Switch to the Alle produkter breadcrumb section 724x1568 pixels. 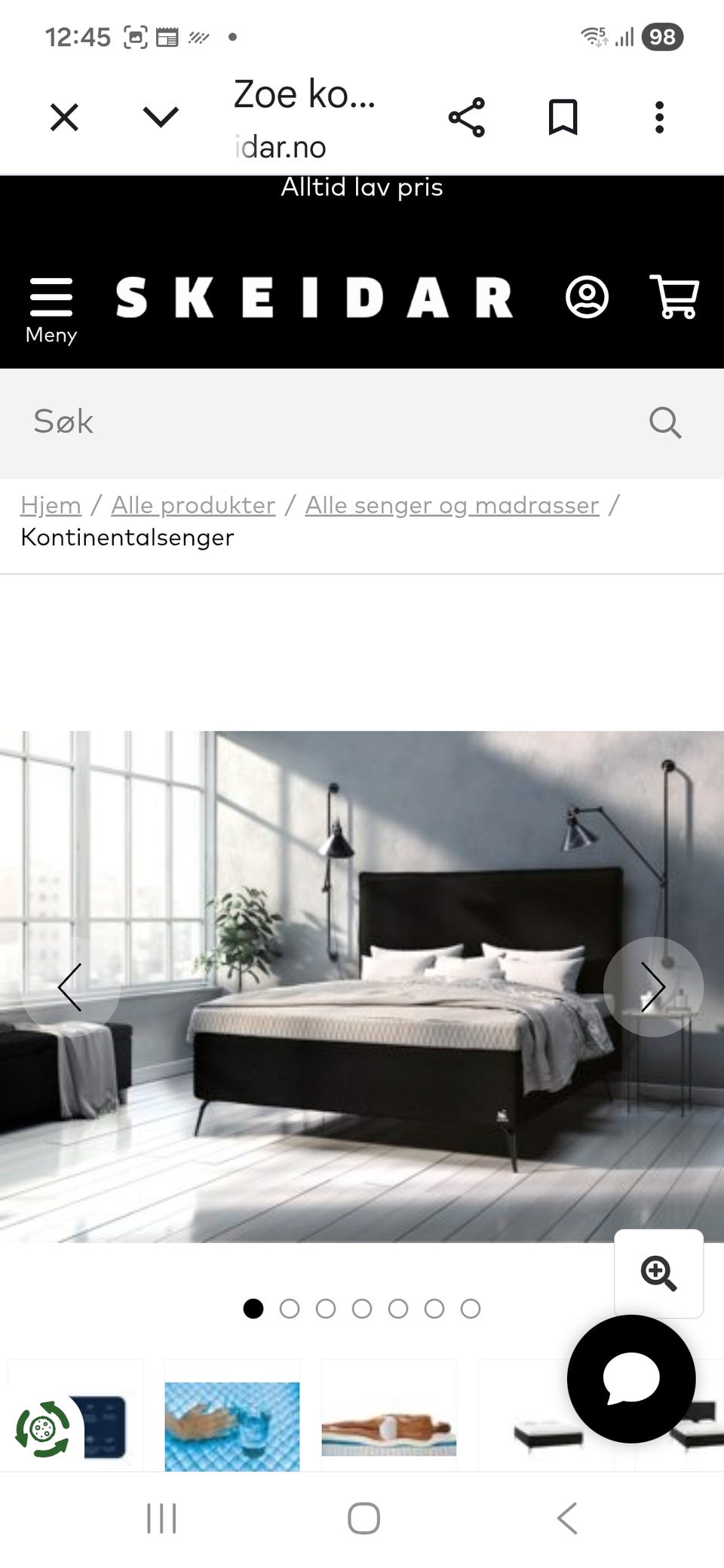click(192, 505)
